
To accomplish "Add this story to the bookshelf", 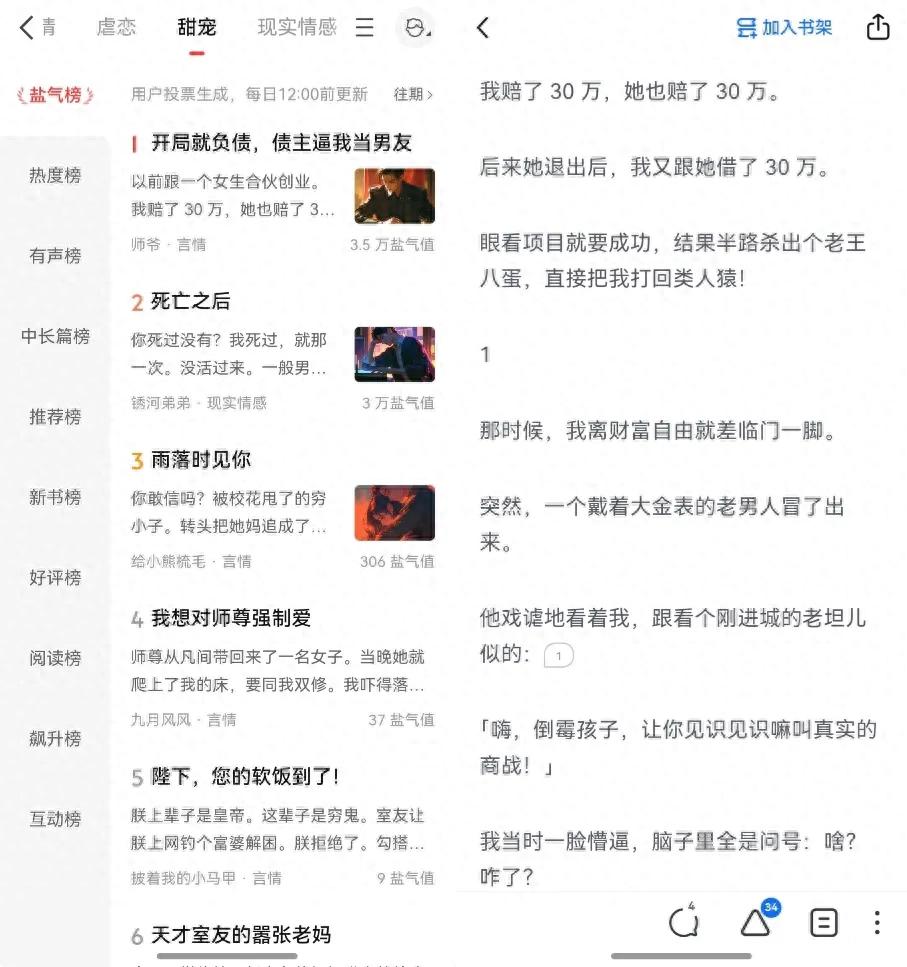I will [784, 28].
